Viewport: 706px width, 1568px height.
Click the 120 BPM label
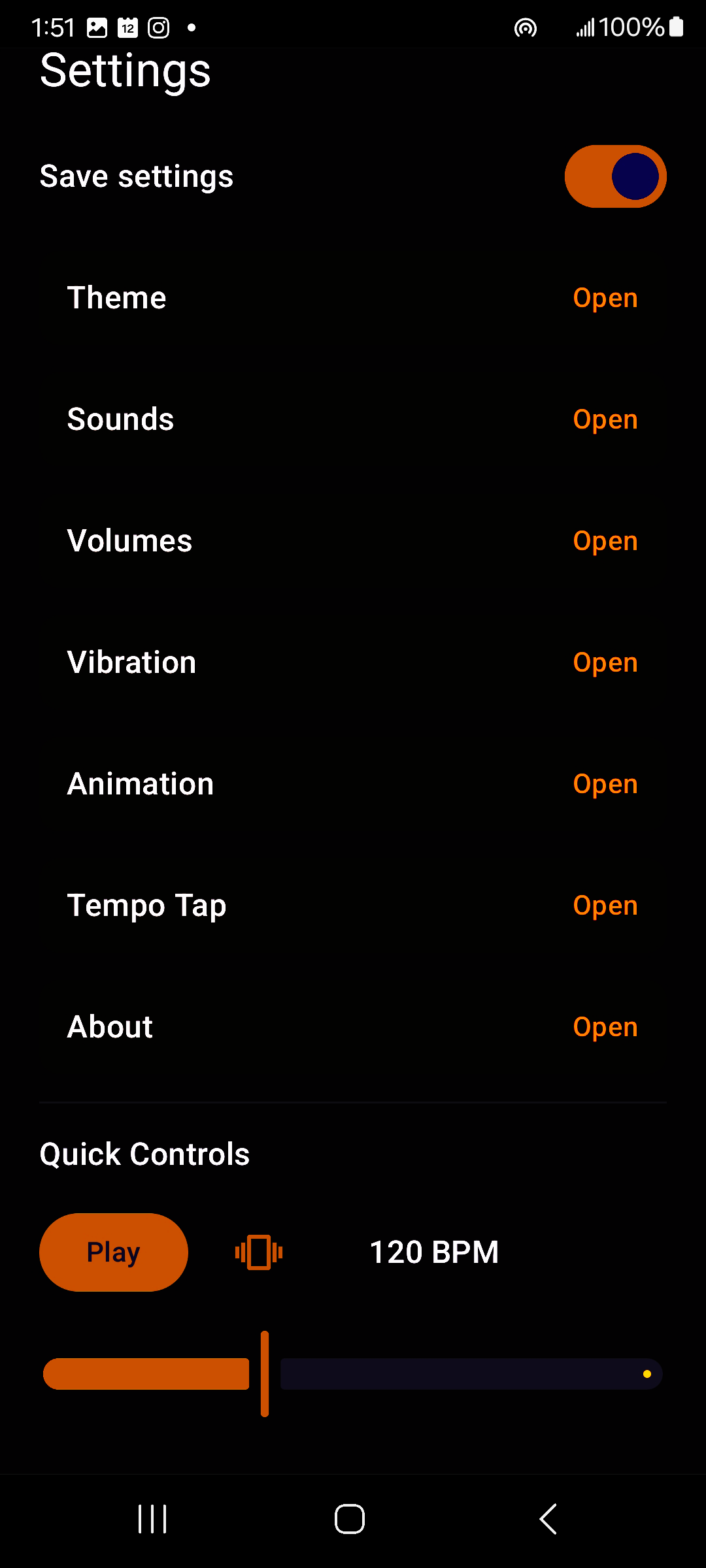tap(433, 1252)
